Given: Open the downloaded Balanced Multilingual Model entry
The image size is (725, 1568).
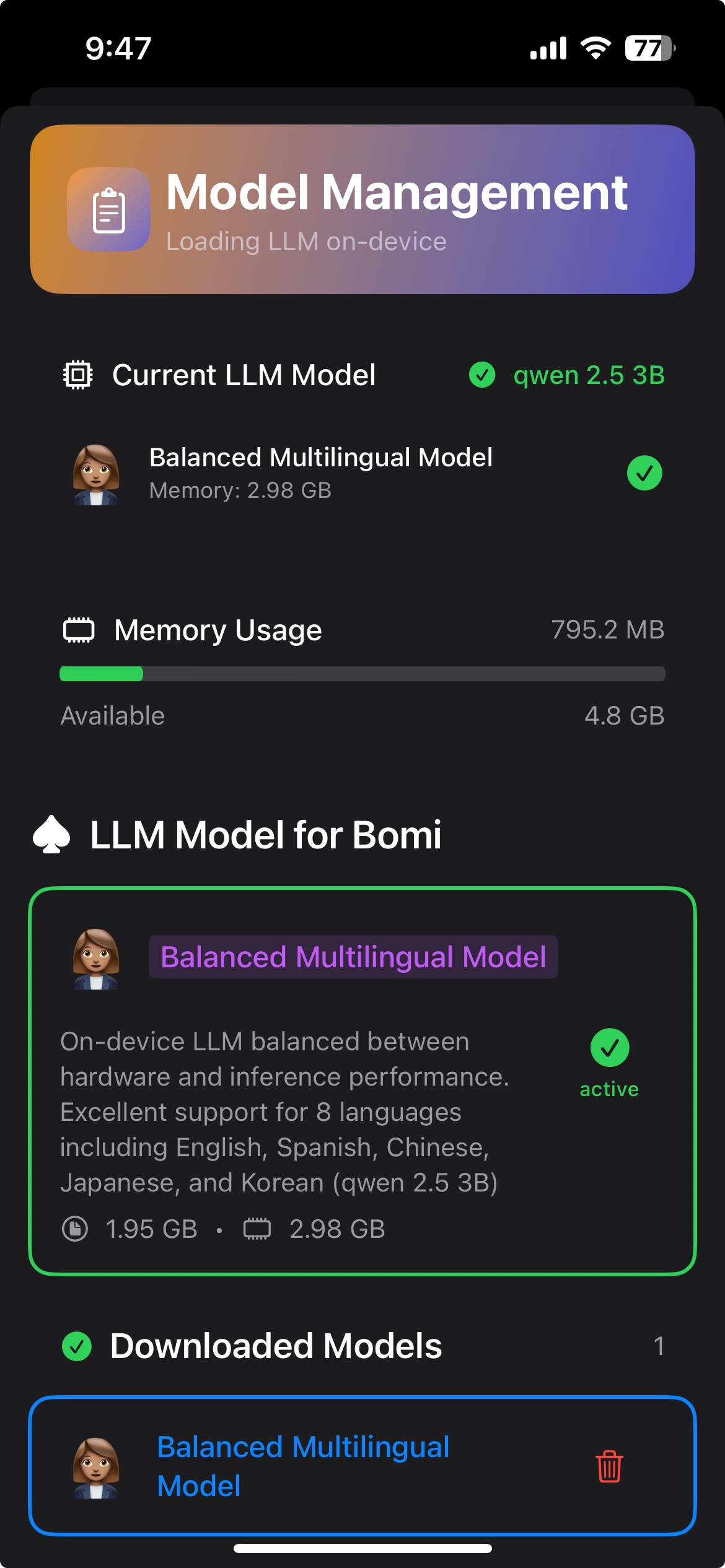Looking at the screenshot, I should tap(303, 1466).
